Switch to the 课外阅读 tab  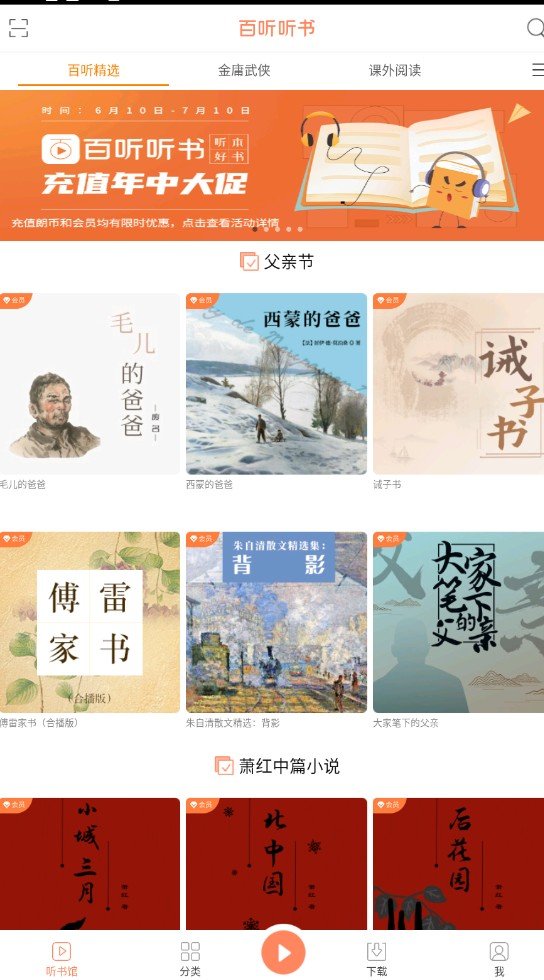395,70
